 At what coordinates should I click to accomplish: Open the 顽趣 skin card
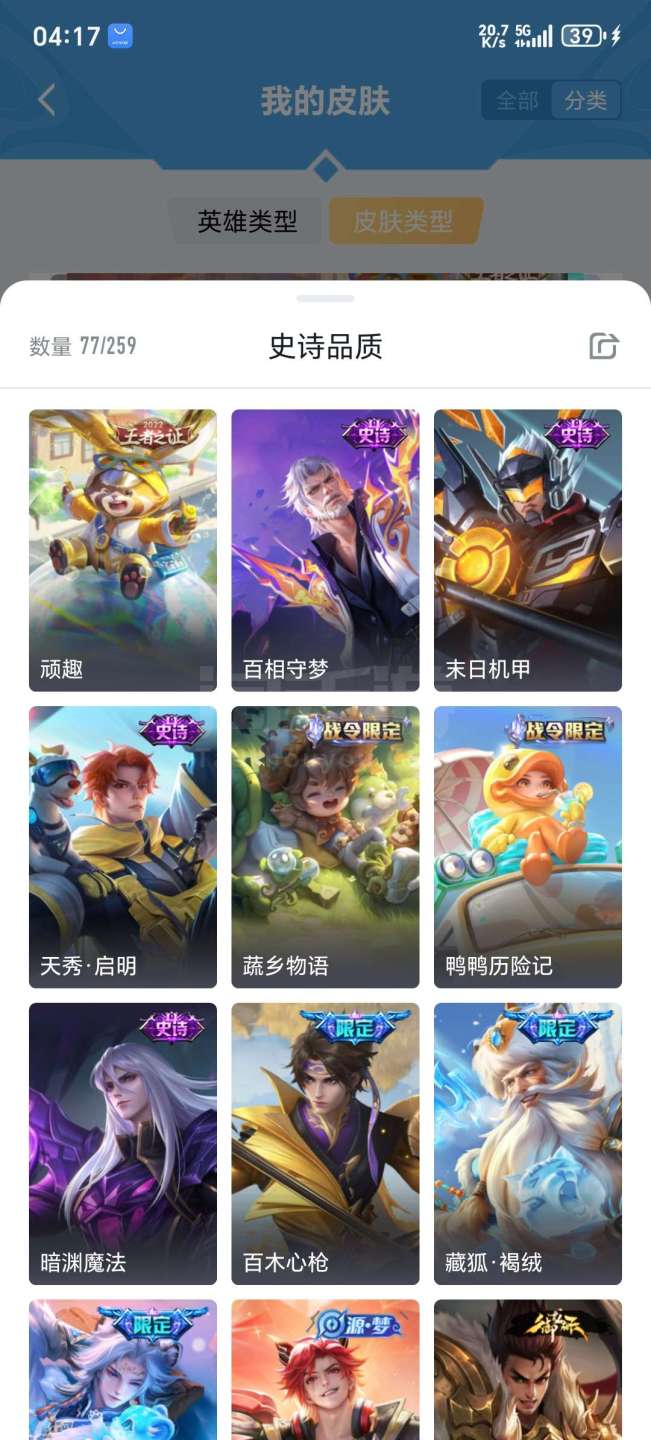pos(123,550)
